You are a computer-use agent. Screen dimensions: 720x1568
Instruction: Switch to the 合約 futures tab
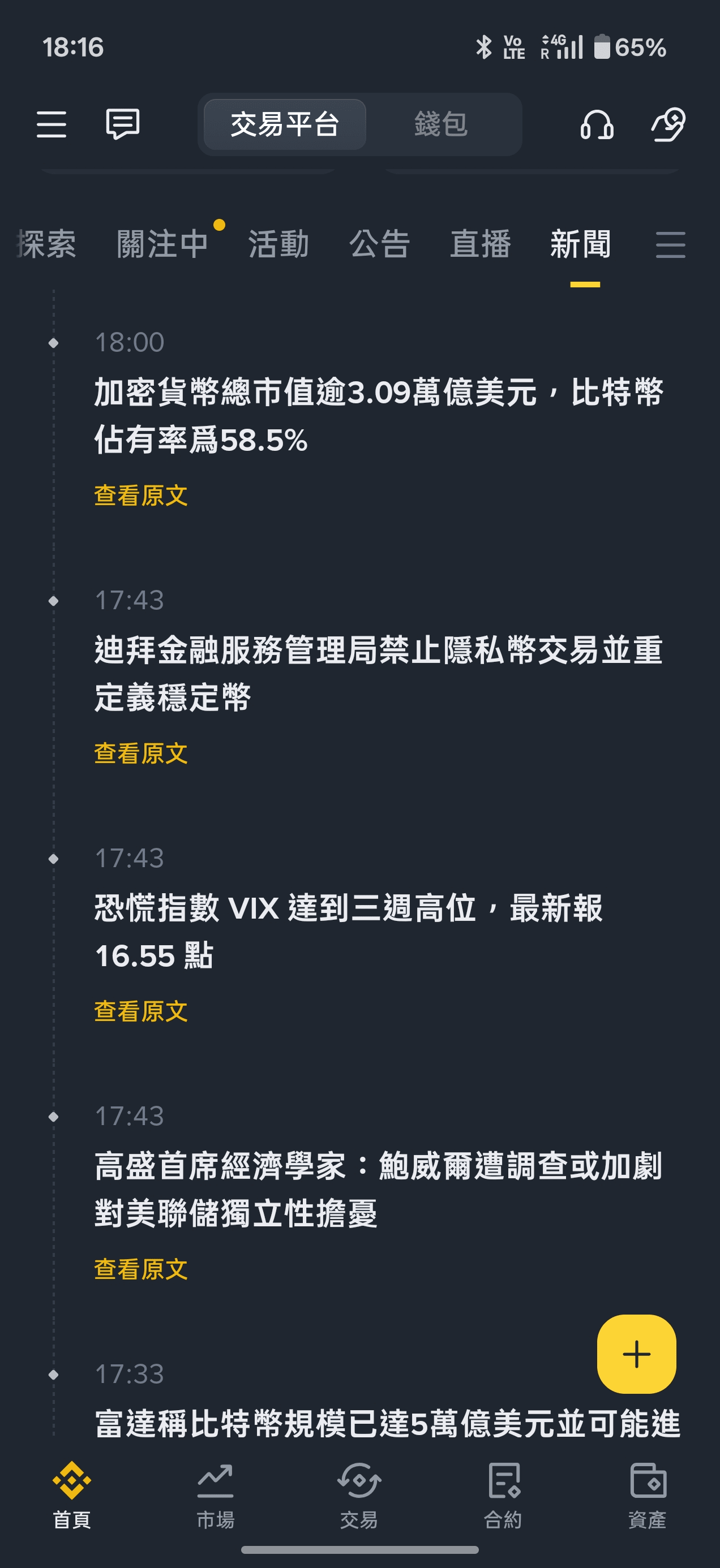tap(503, 1495)
